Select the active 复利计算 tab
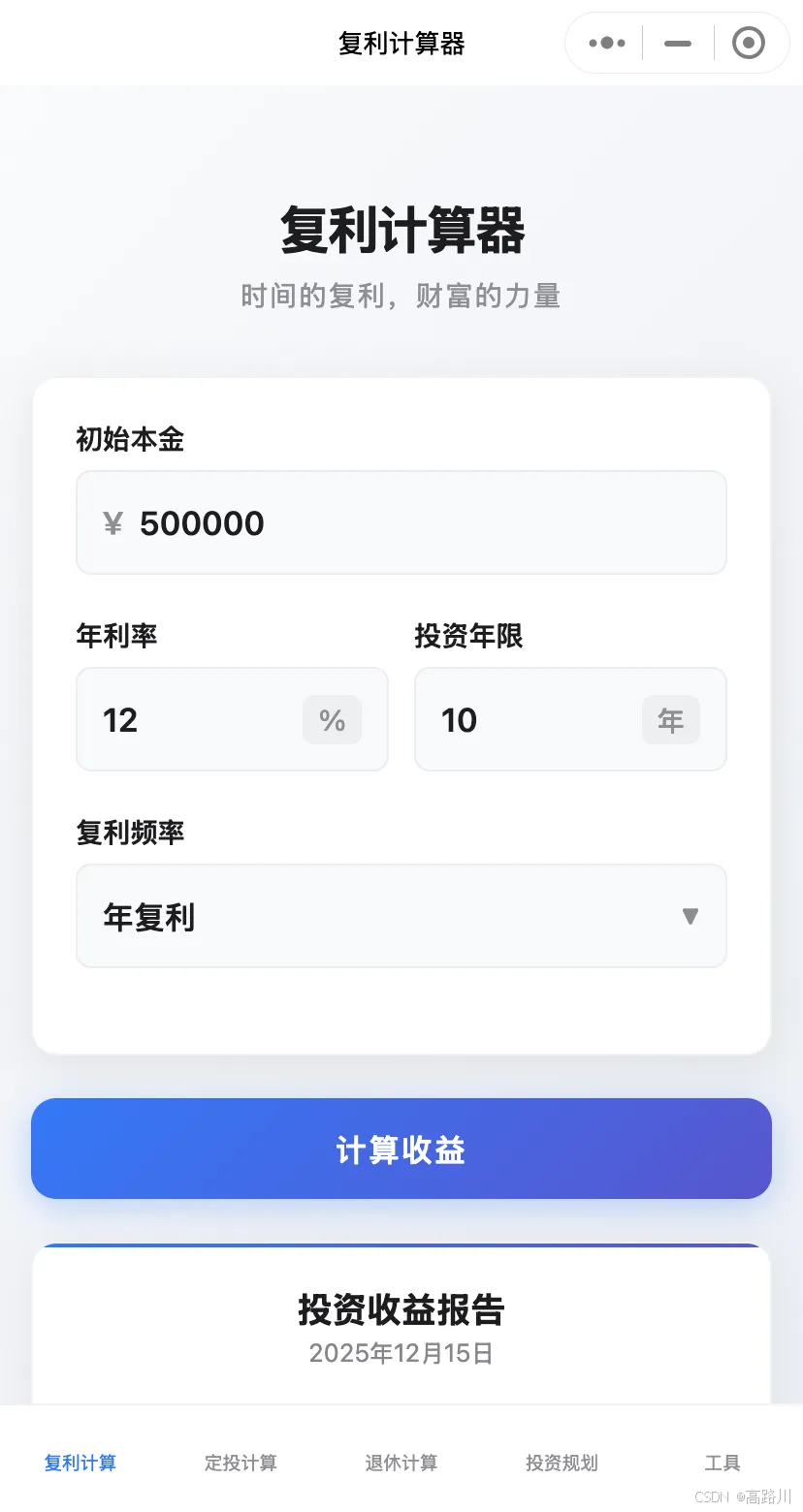This screenshot has height=1512, width=803. click(x=80, y=1464)
